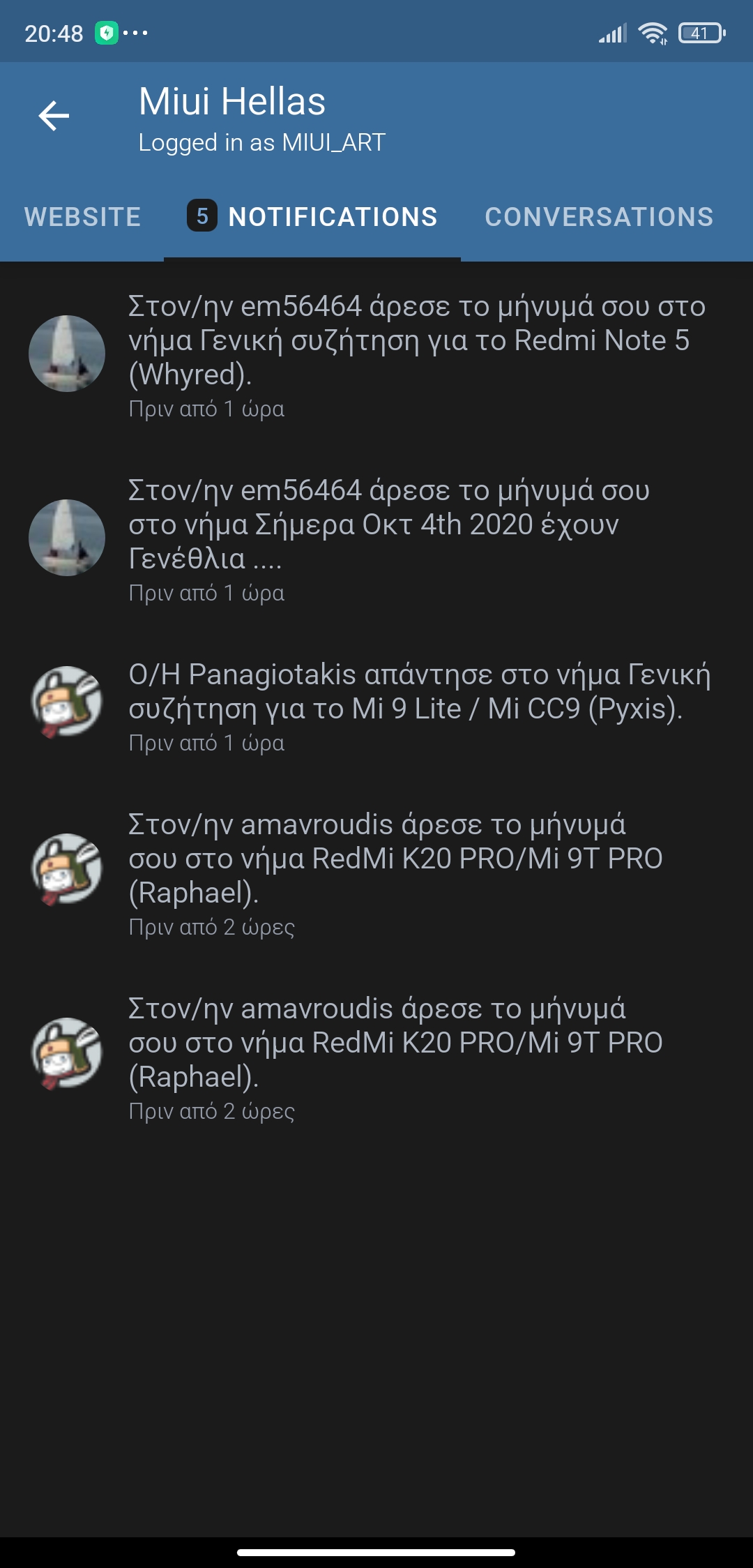This screenshot has width=753, height=1568.
Task: Switch to the Conversations tab
Action: pos(599,217)
